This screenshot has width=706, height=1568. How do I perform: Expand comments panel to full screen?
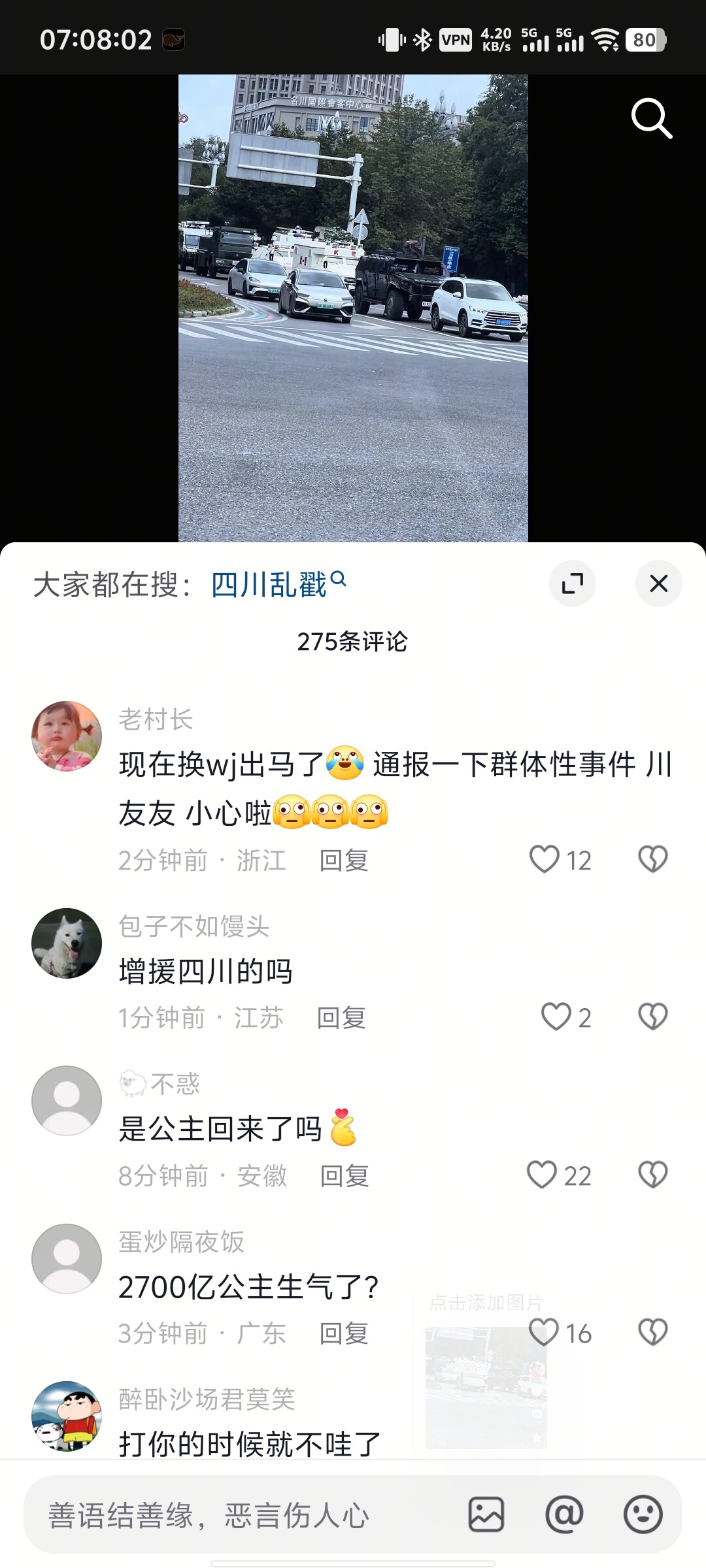(572, 583)
